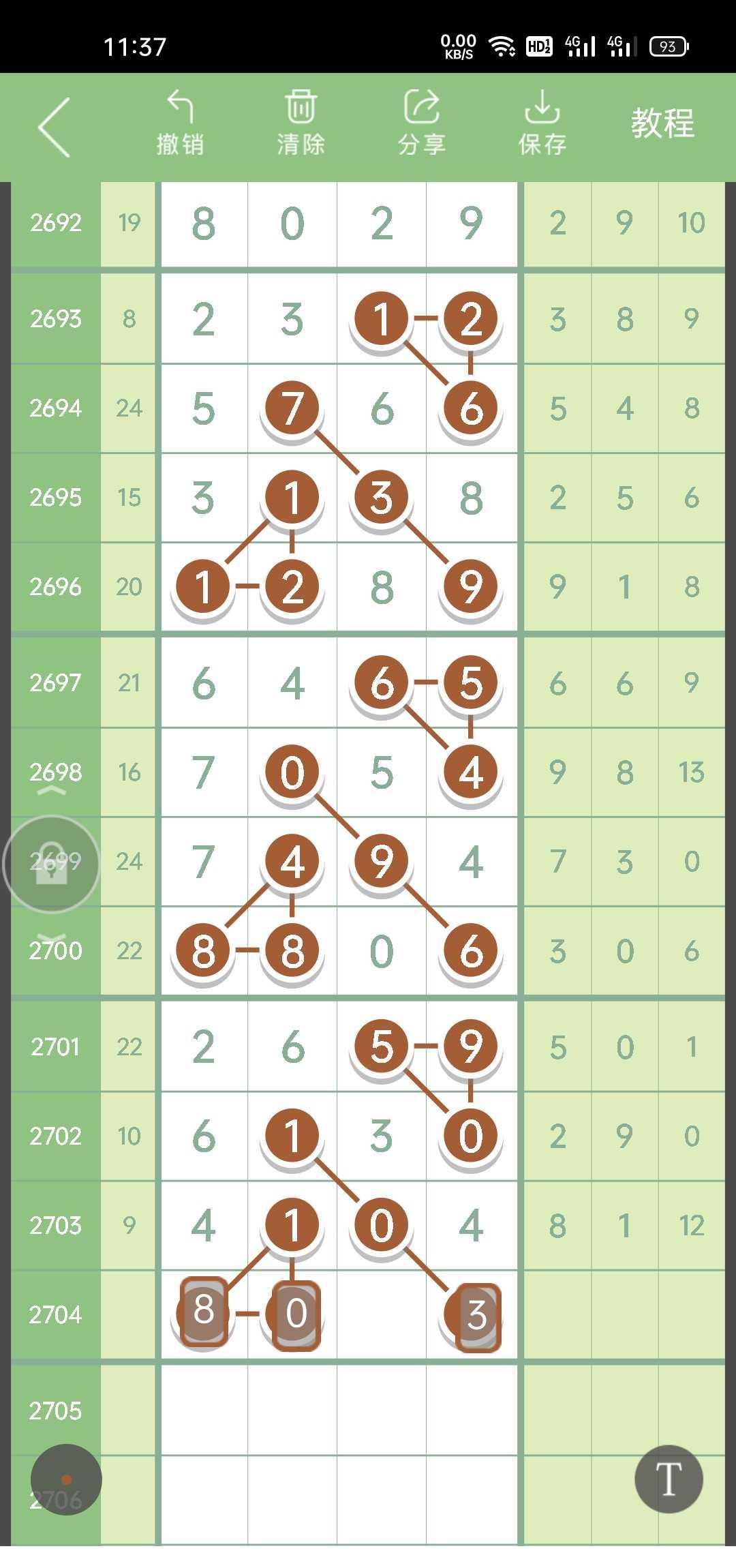The height and width of the screenshot is (1568, 736).
Task: Select the predicted 0 in row 2704
Action: 295,1314
